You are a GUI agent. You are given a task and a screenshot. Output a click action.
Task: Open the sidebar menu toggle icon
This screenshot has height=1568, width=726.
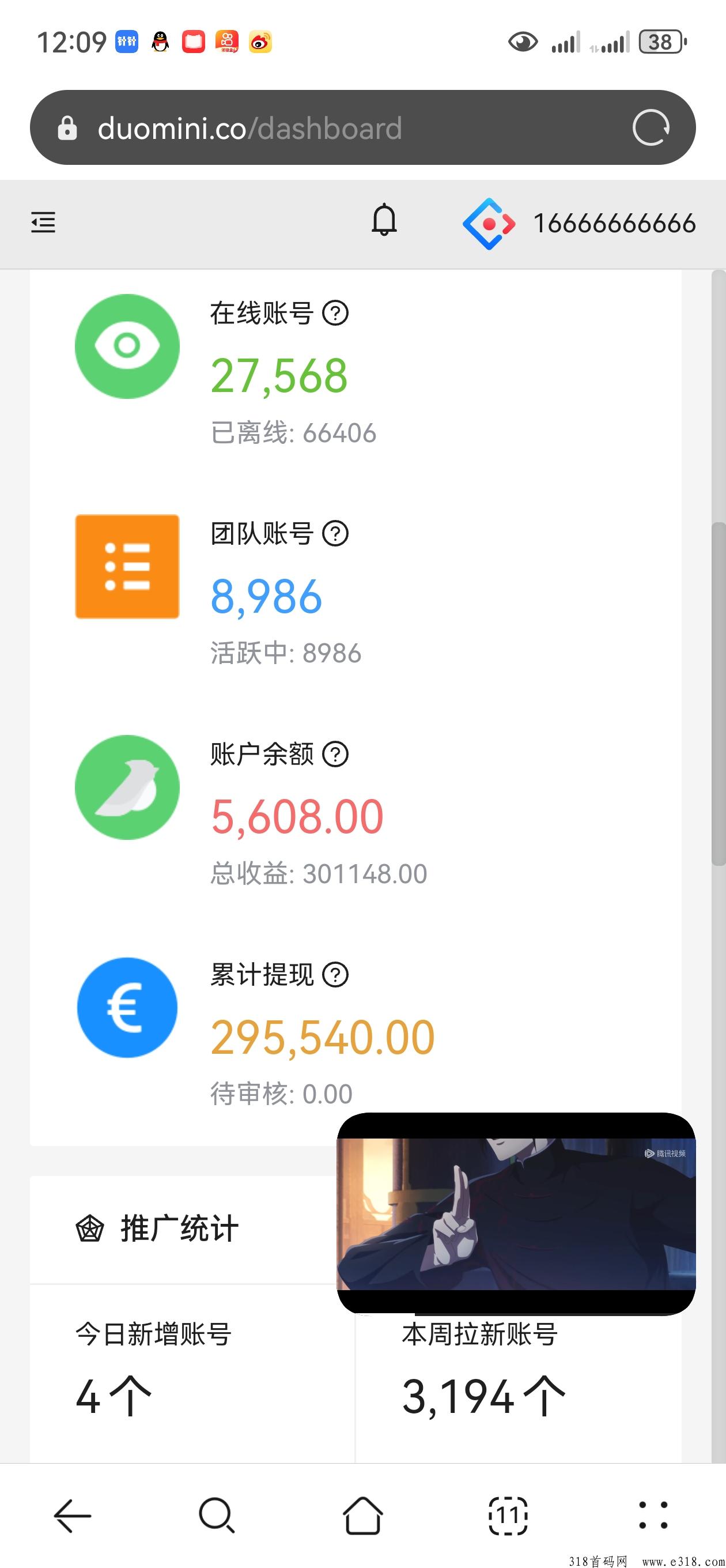[43, 222]
